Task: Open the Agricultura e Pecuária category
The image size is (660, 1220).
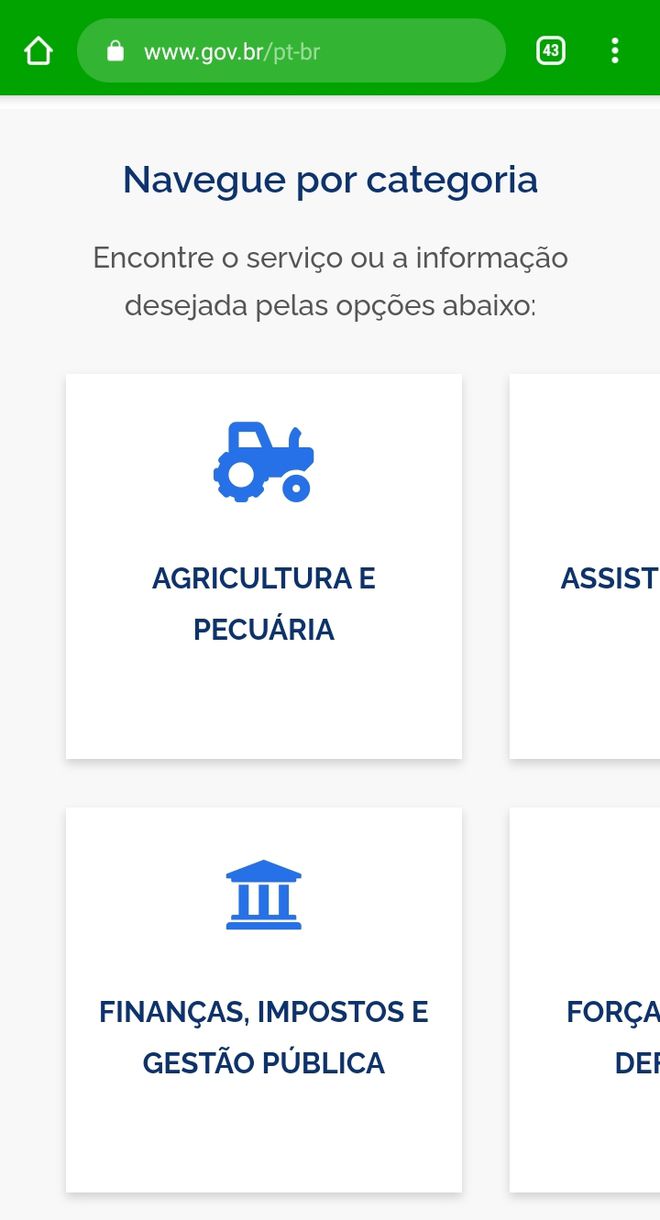Action: click(x=264, y=566)
